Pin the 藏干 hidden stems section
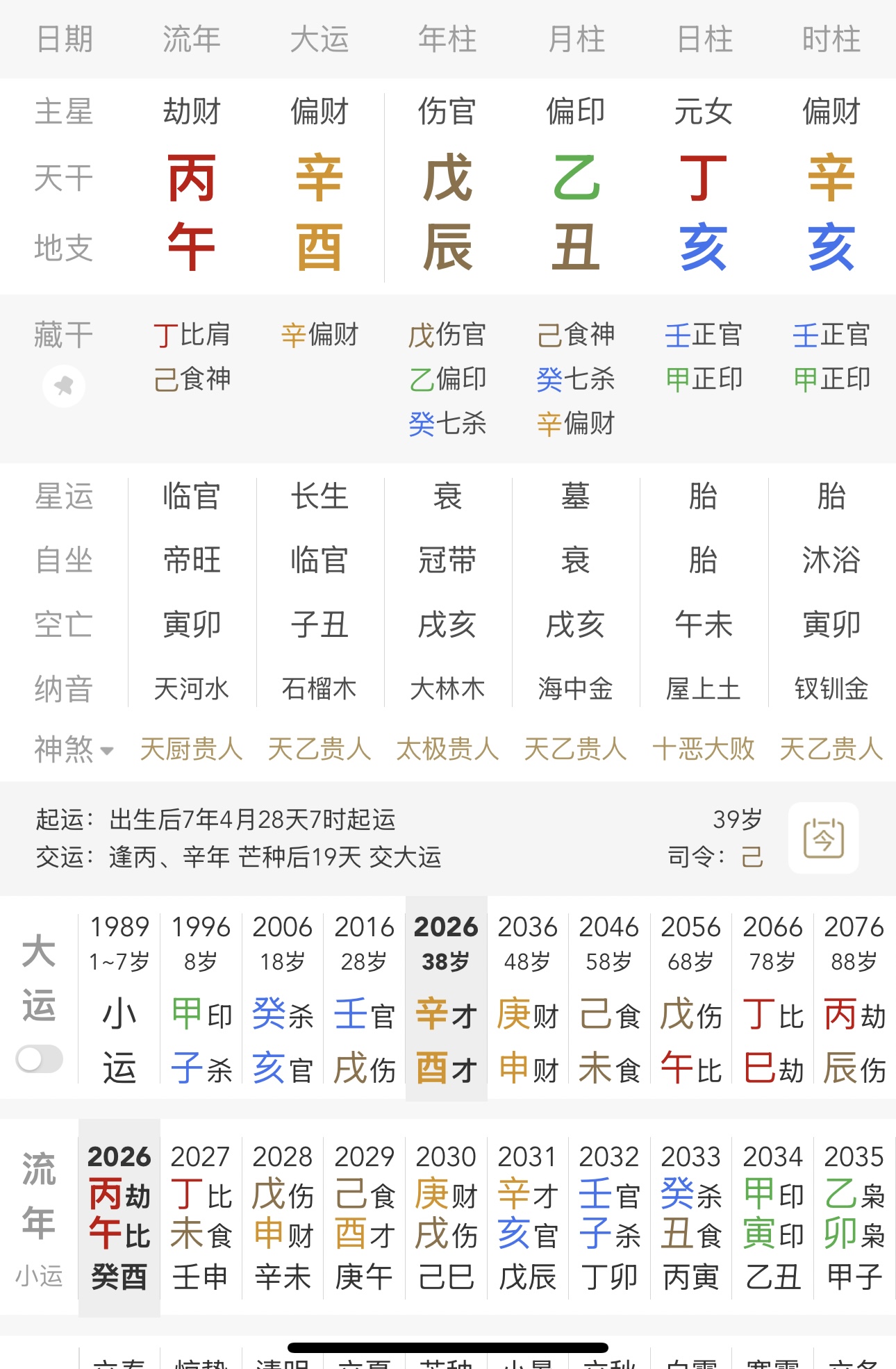 pyautogui.click(x=64, y=386)
